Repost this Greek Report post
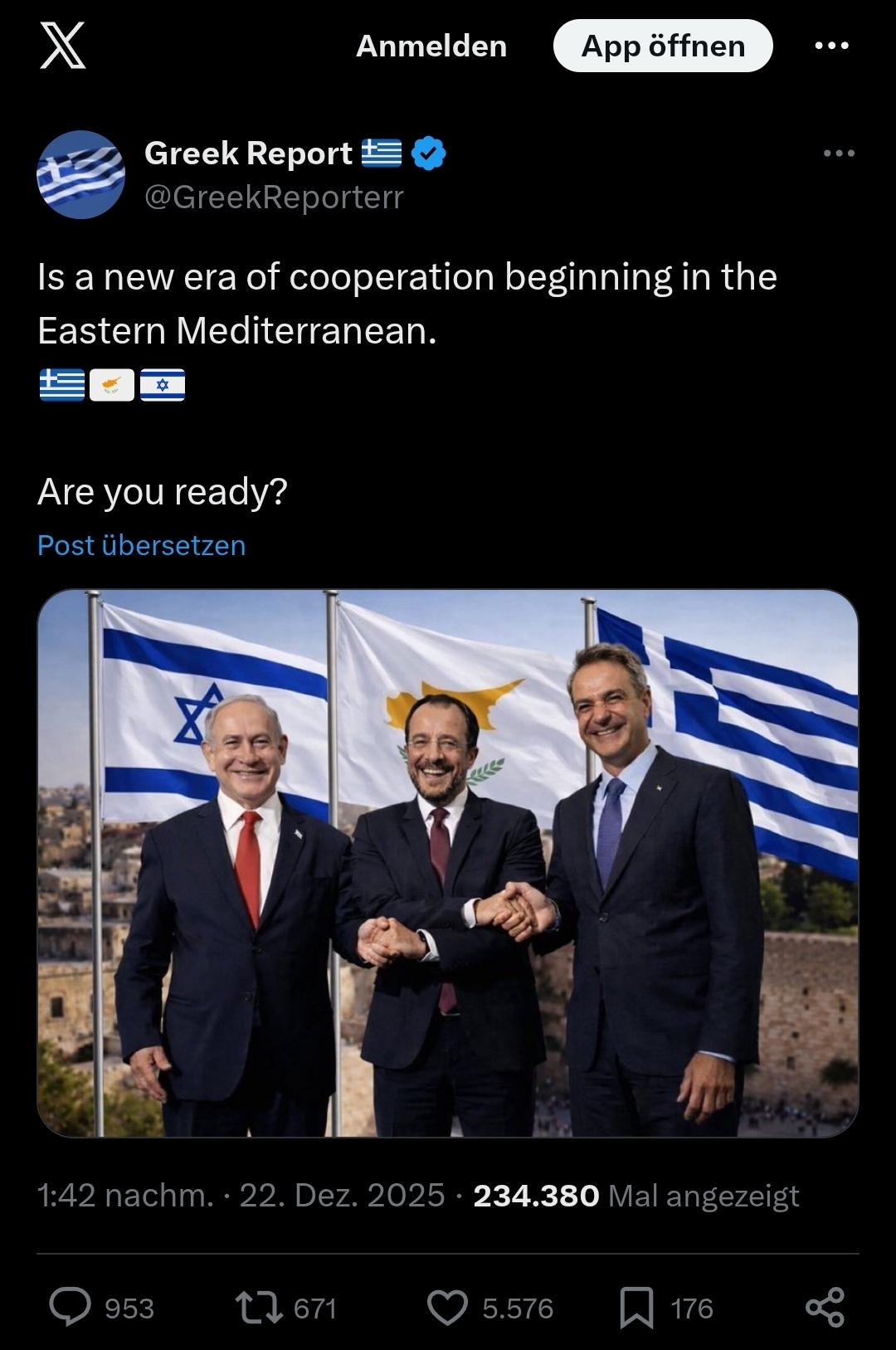The width and height of the screenshot is (896, 1350). pos(259,1308)
